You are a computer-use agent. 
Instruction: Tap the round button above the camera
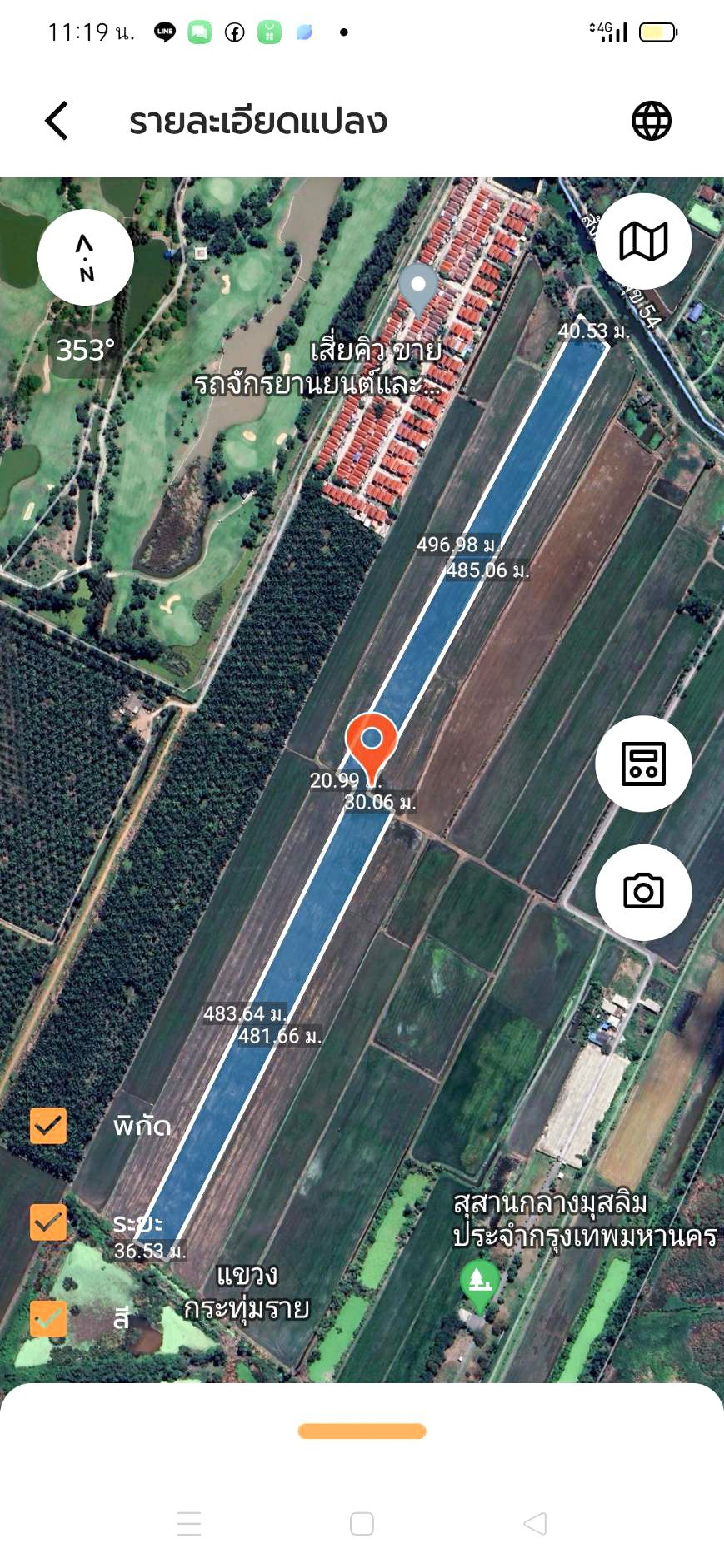point(643,764)
